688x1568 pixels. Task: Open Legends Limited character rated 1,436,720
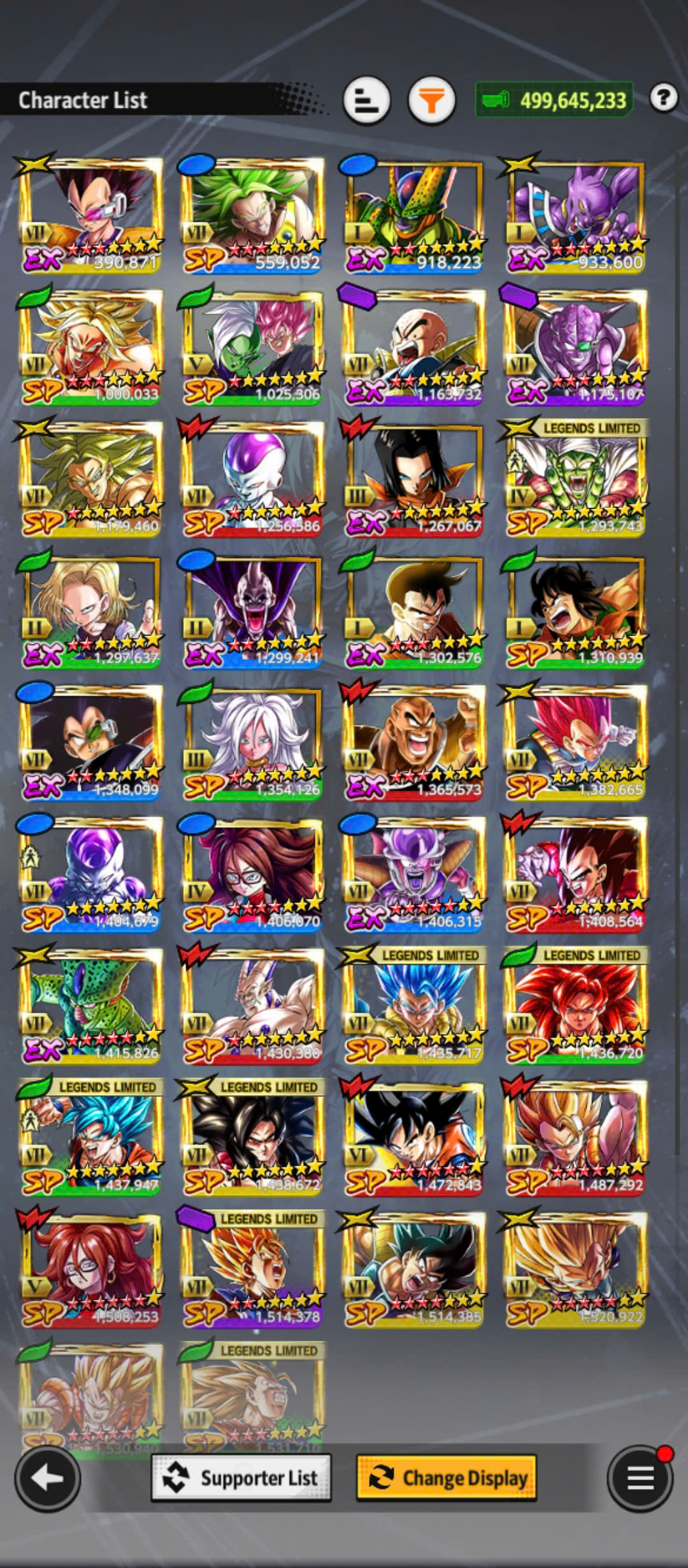coord(576,1008)
